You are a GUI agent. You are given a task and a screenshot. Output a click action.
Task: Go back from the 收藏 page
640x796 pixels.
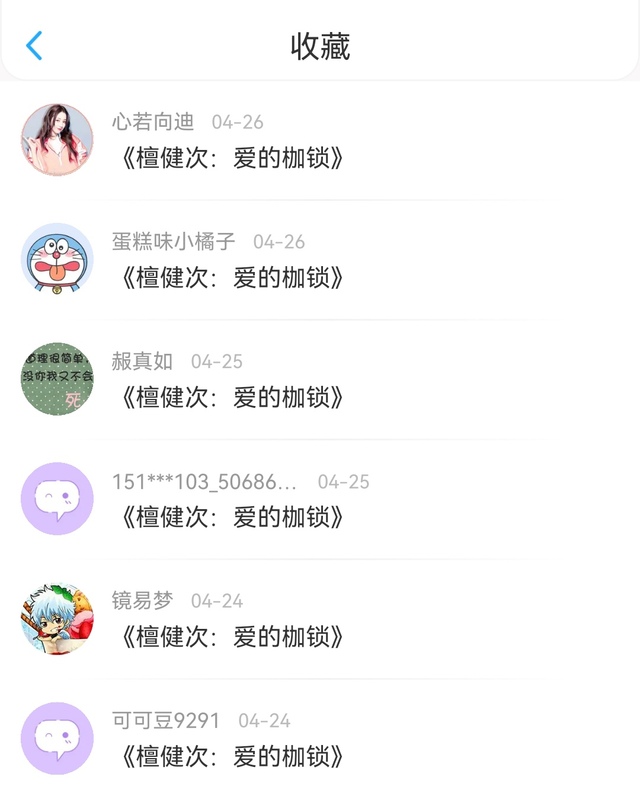35,45
